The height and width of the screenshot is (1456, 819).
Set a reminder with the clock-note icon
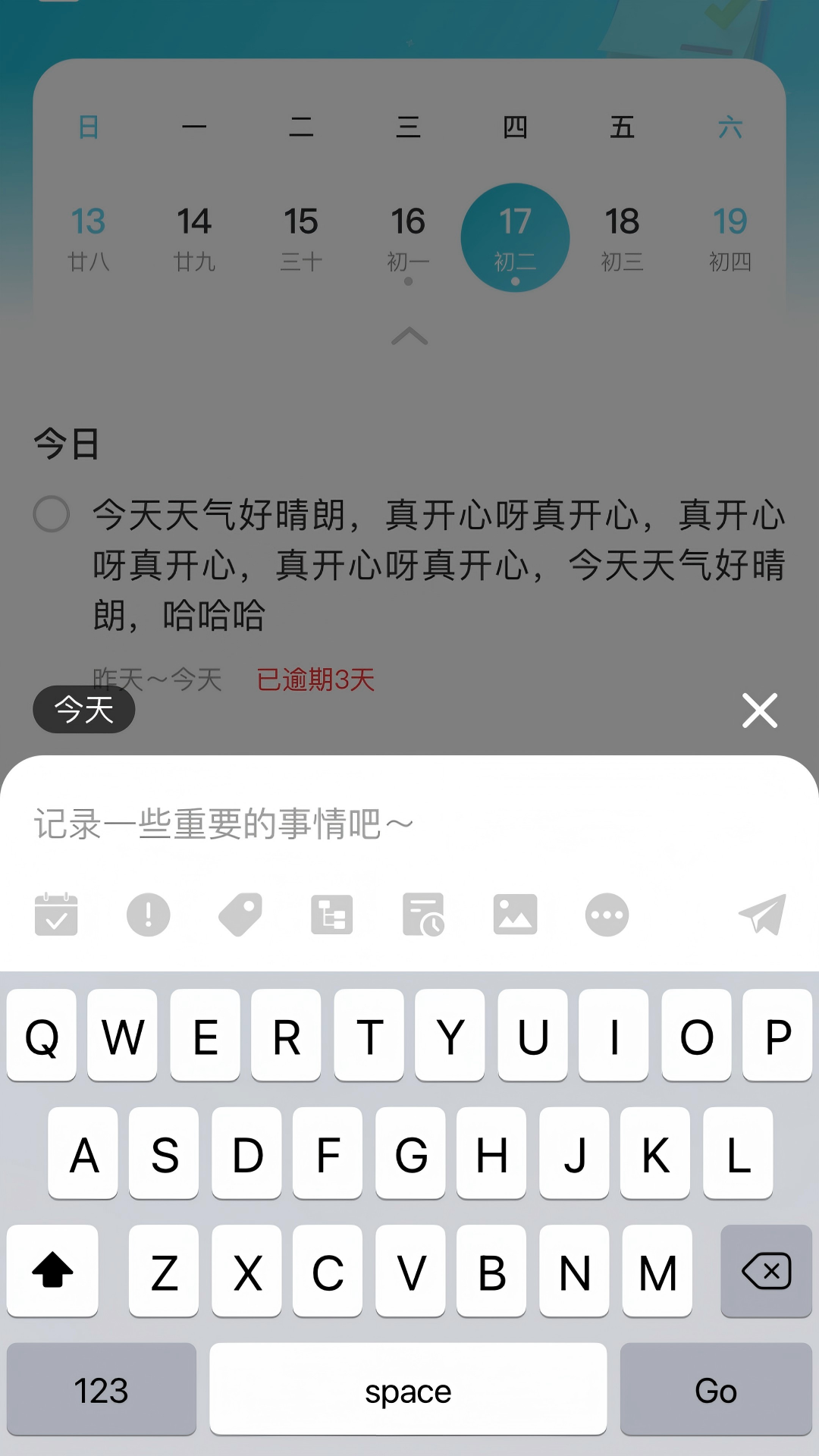click(x=424, y=914)
